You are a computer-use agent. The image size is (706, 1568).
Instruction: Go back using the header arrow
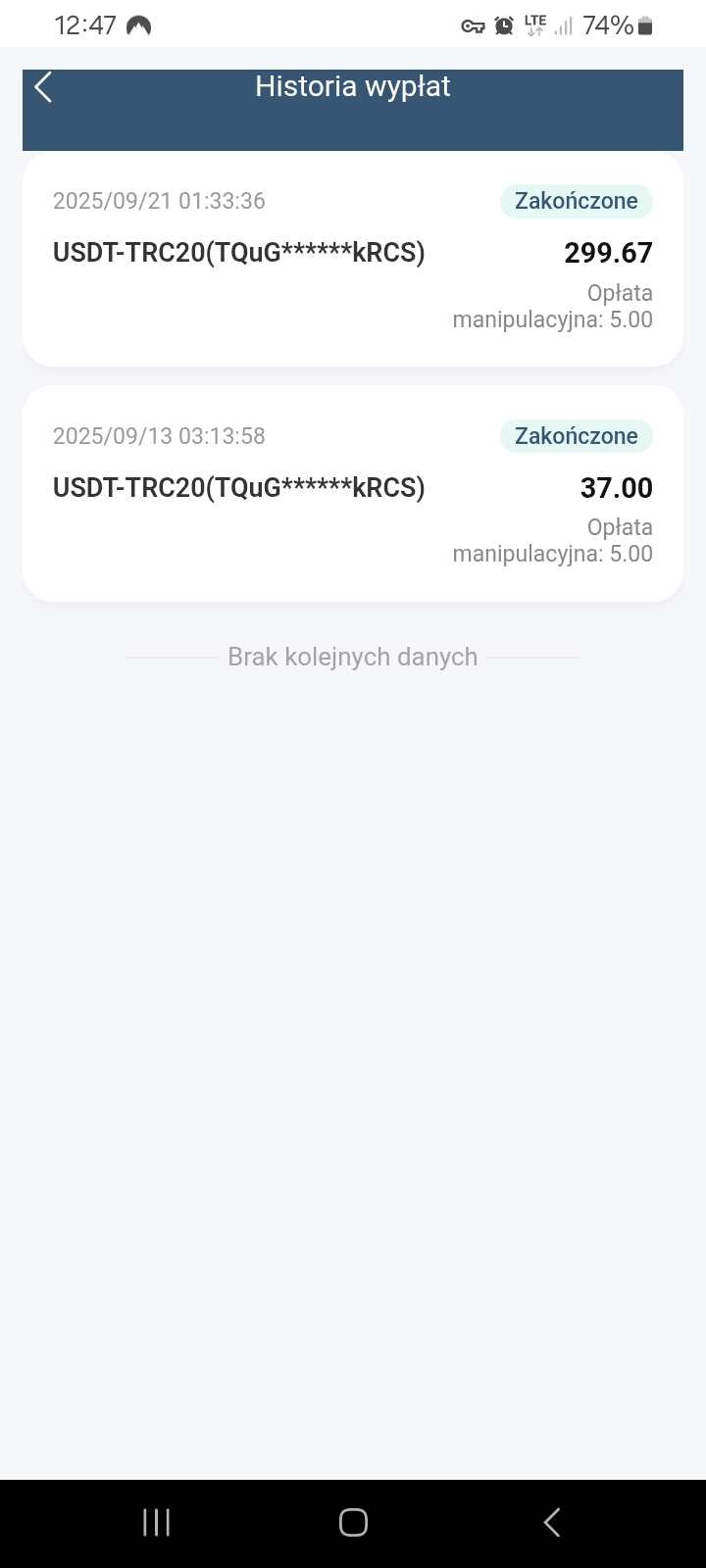(x=43, y=87)
